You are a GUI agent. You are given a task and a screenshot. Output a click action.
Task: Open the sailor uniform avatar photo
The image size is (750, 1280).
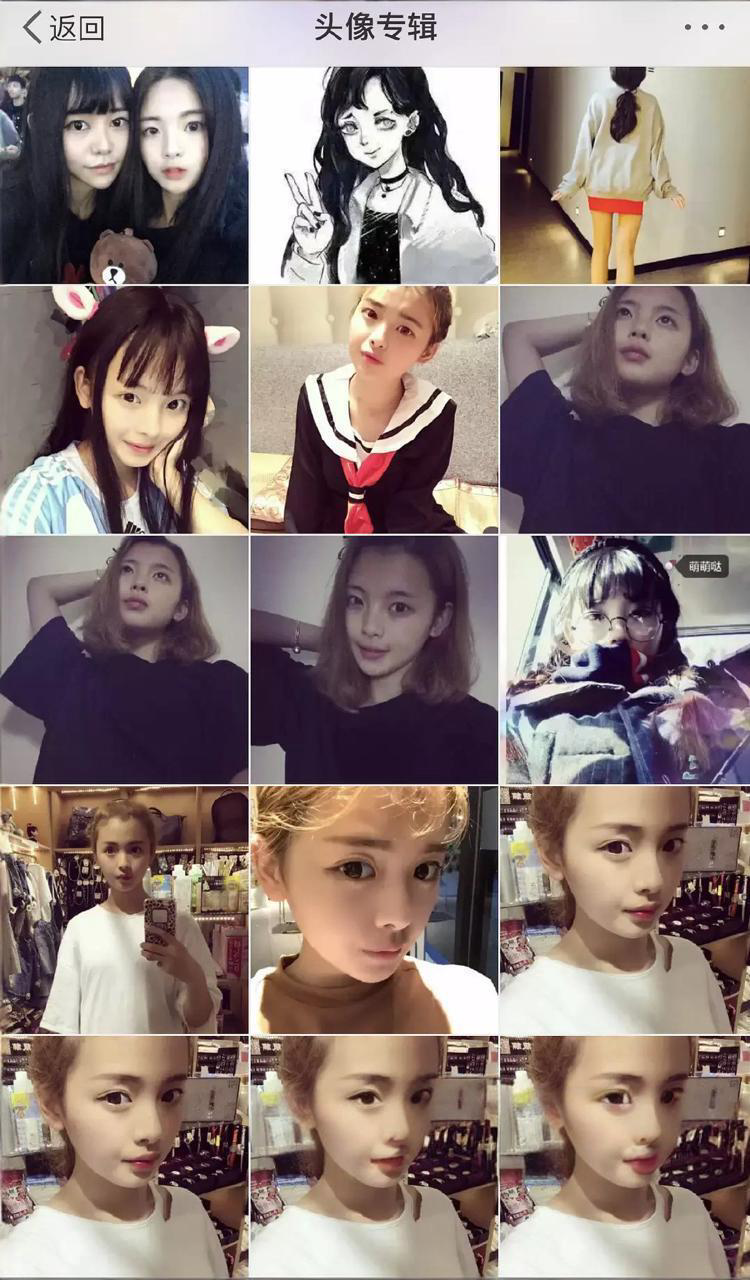(x=374, y=410)
